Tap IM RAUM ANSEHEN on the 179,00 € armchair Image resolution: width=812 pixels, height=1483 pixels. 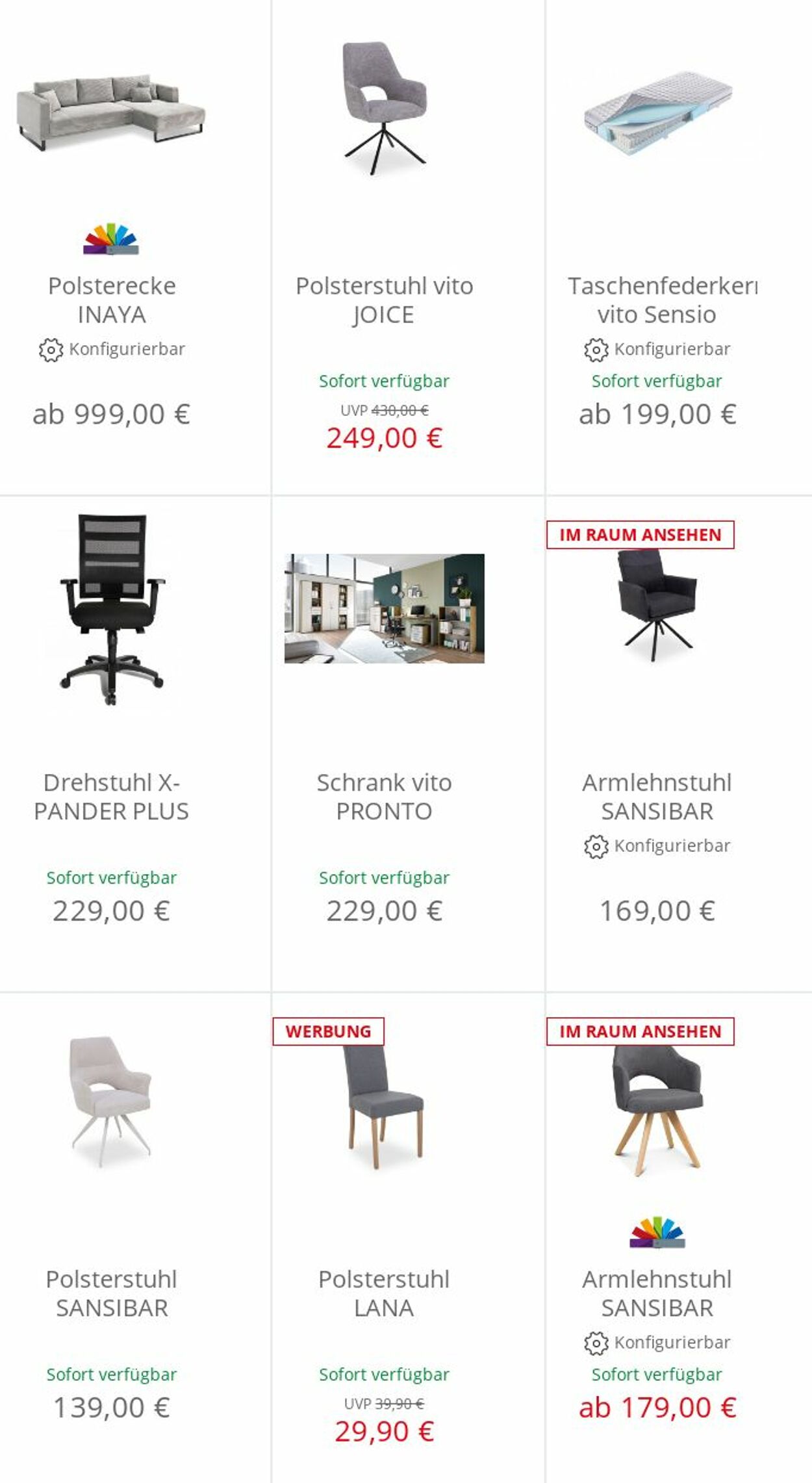pyautogui.click(x=640, y=1031)
